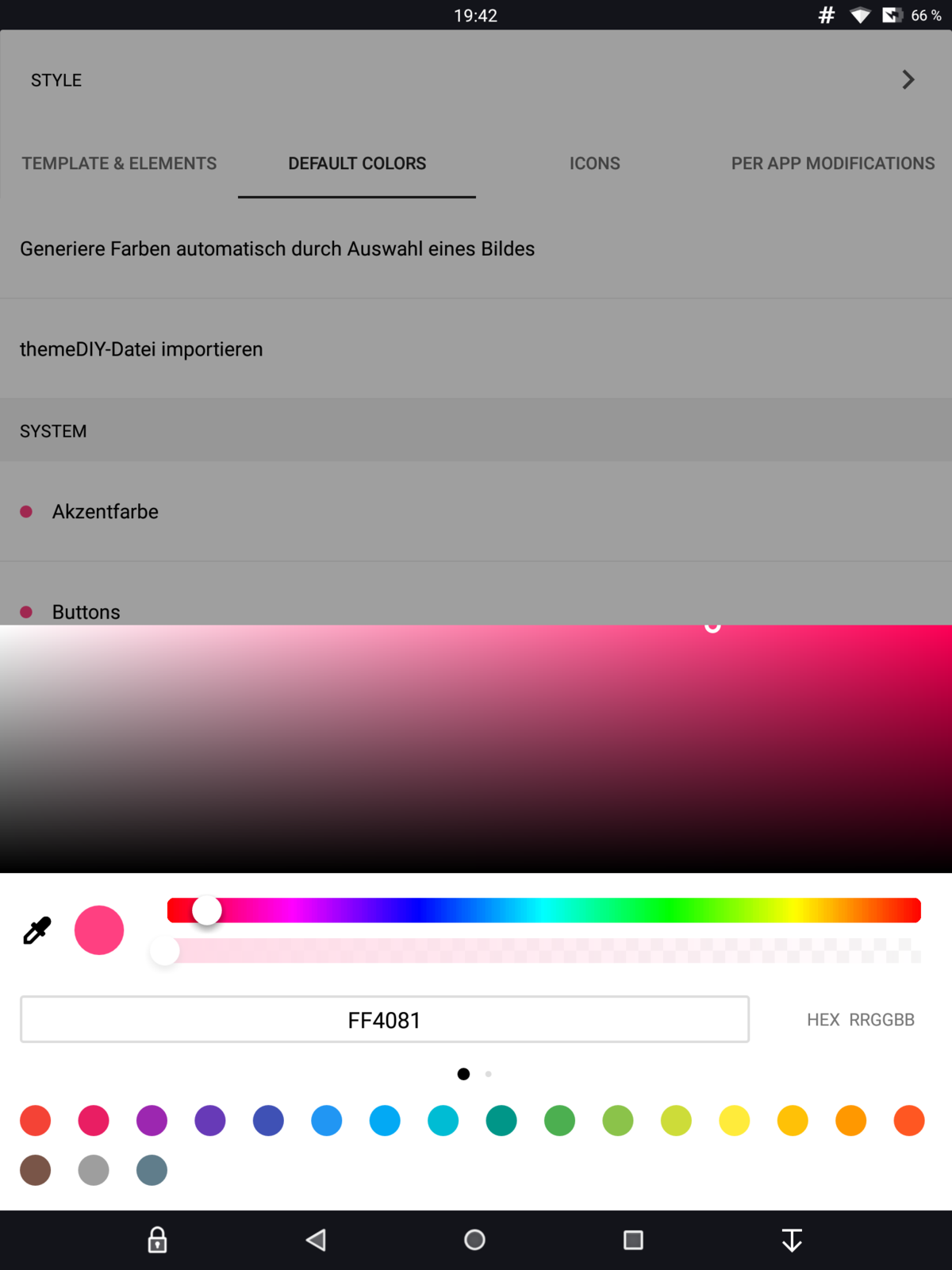Select the brown preset color swatch
The height and width of the screenshot is (1270, 952).
click(x=36, y=1170)
